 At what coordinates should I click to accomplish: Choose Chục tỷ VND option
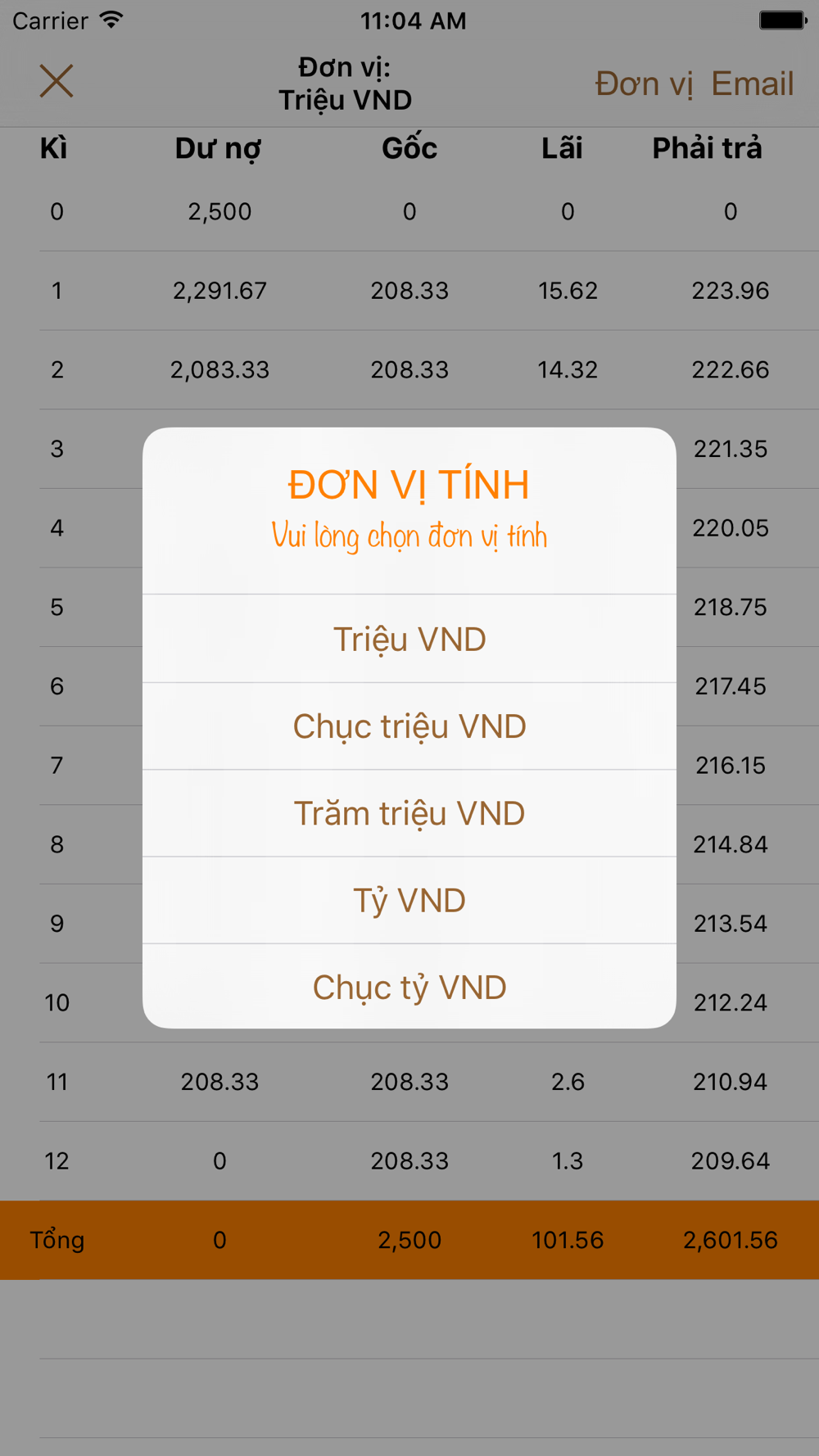(409, 987)
